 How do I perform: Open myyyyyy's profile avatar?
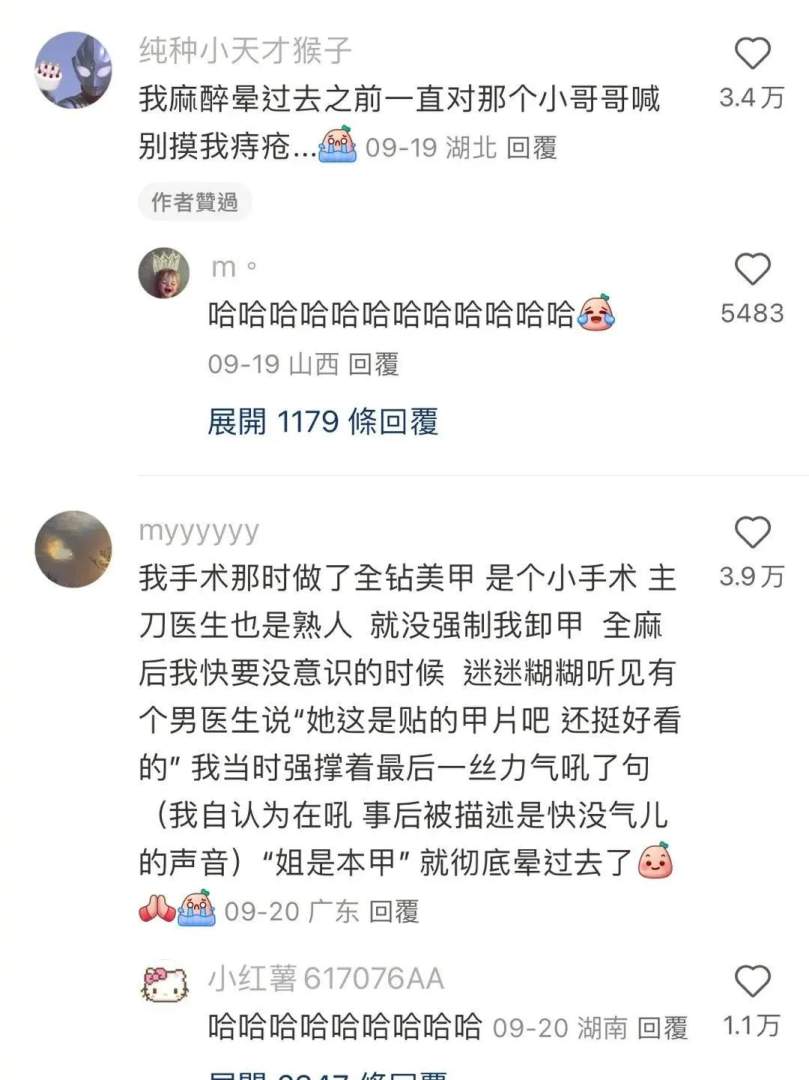[73, 549]
